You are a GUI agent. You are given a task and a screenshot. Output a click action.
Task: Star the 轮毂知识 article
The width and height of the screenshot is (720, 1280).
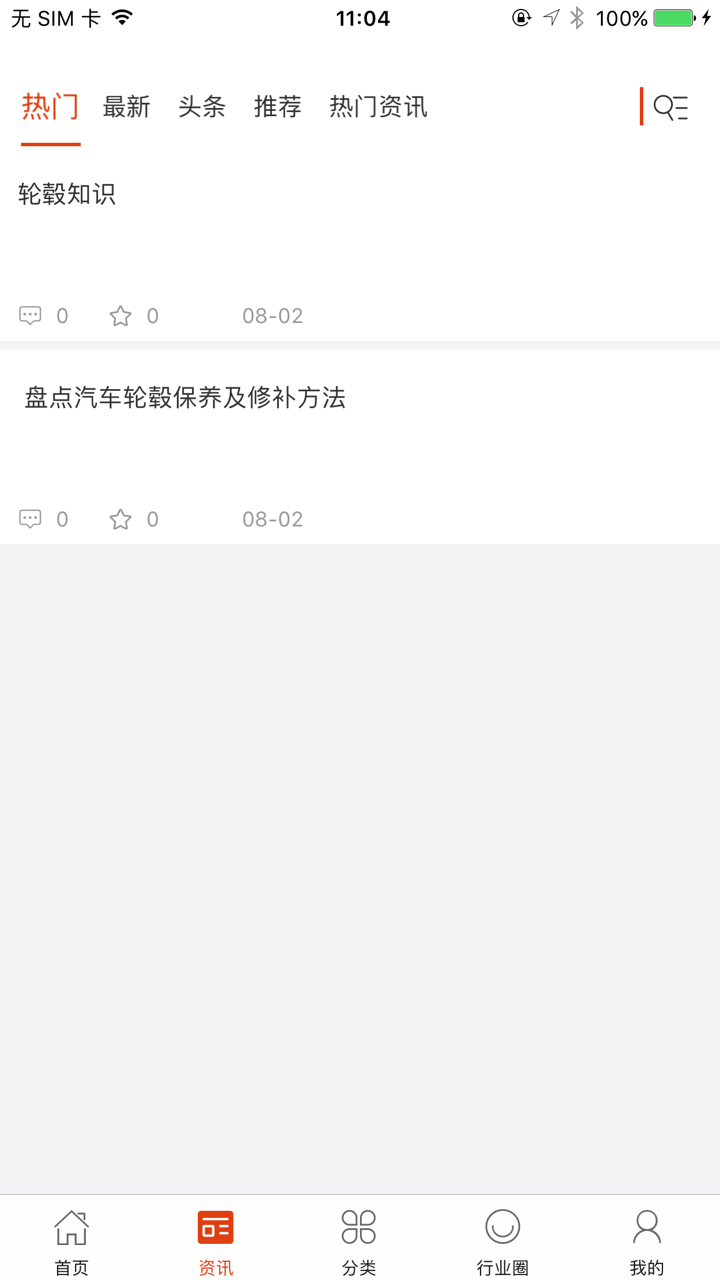click(120, 315)
